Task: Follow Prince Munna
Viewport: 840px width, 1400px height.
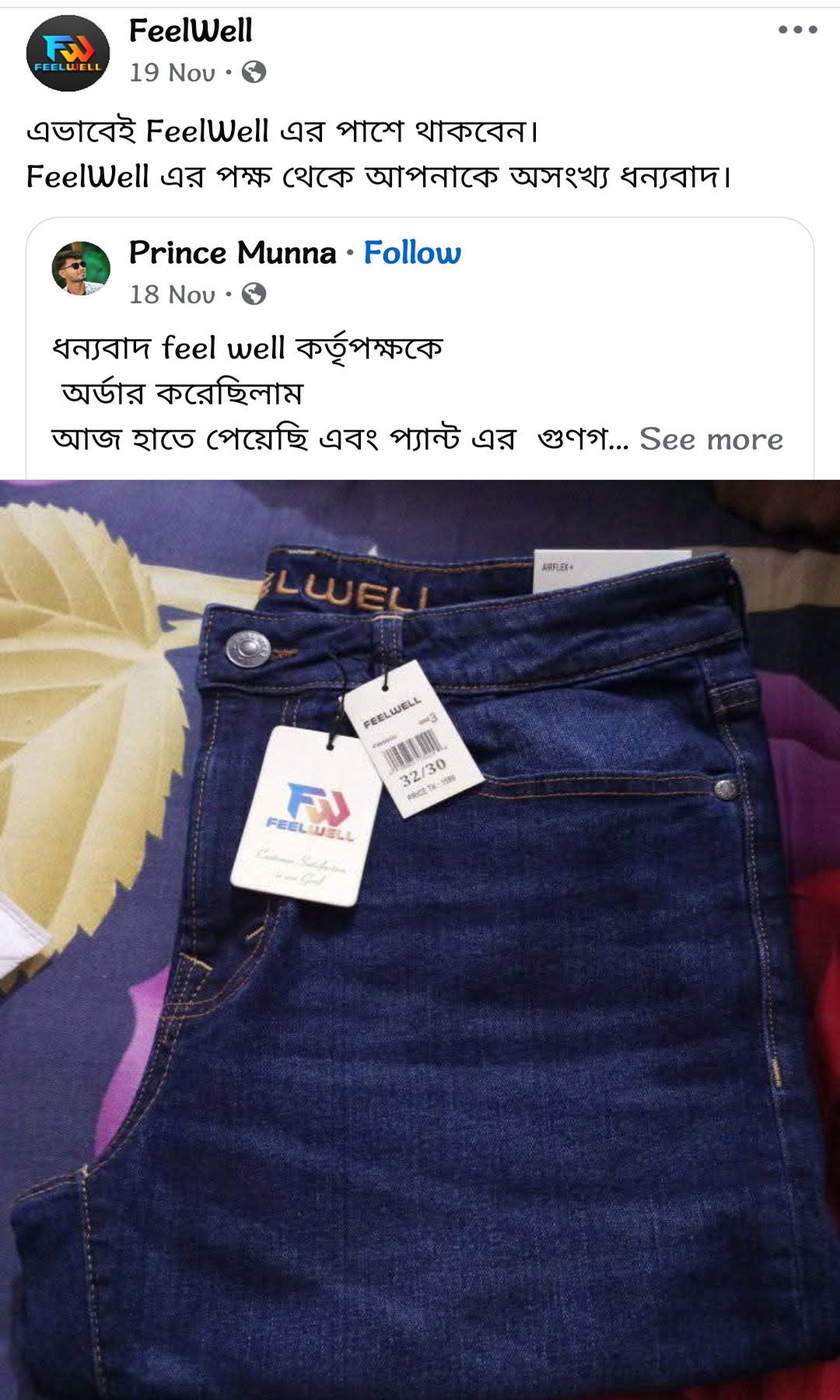Action: (412, 253)
